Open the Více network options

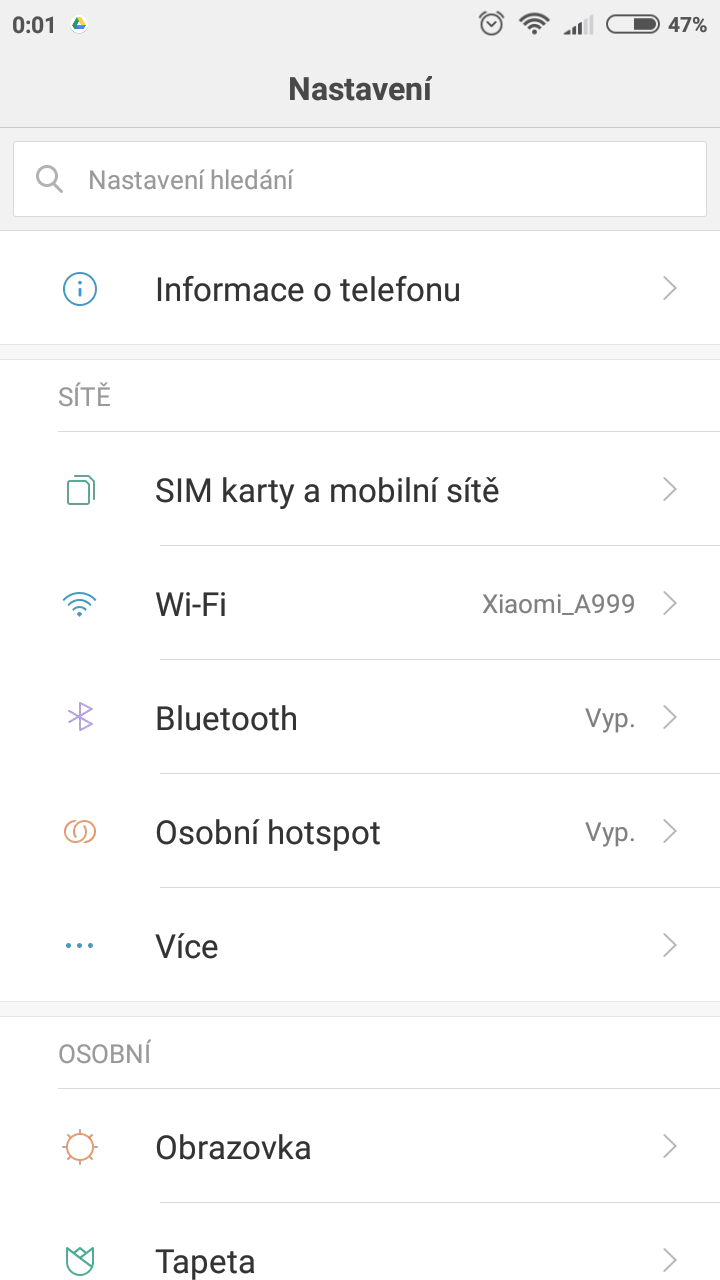(x=360, y=945)
